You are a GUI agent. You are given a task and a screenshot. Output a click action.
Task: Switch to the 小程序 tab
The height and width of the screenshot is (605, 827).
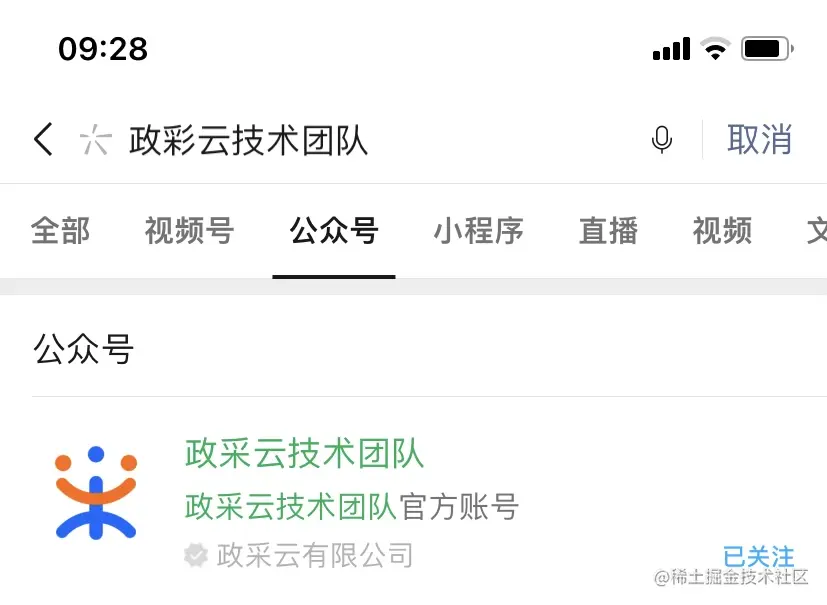(478, 232)
